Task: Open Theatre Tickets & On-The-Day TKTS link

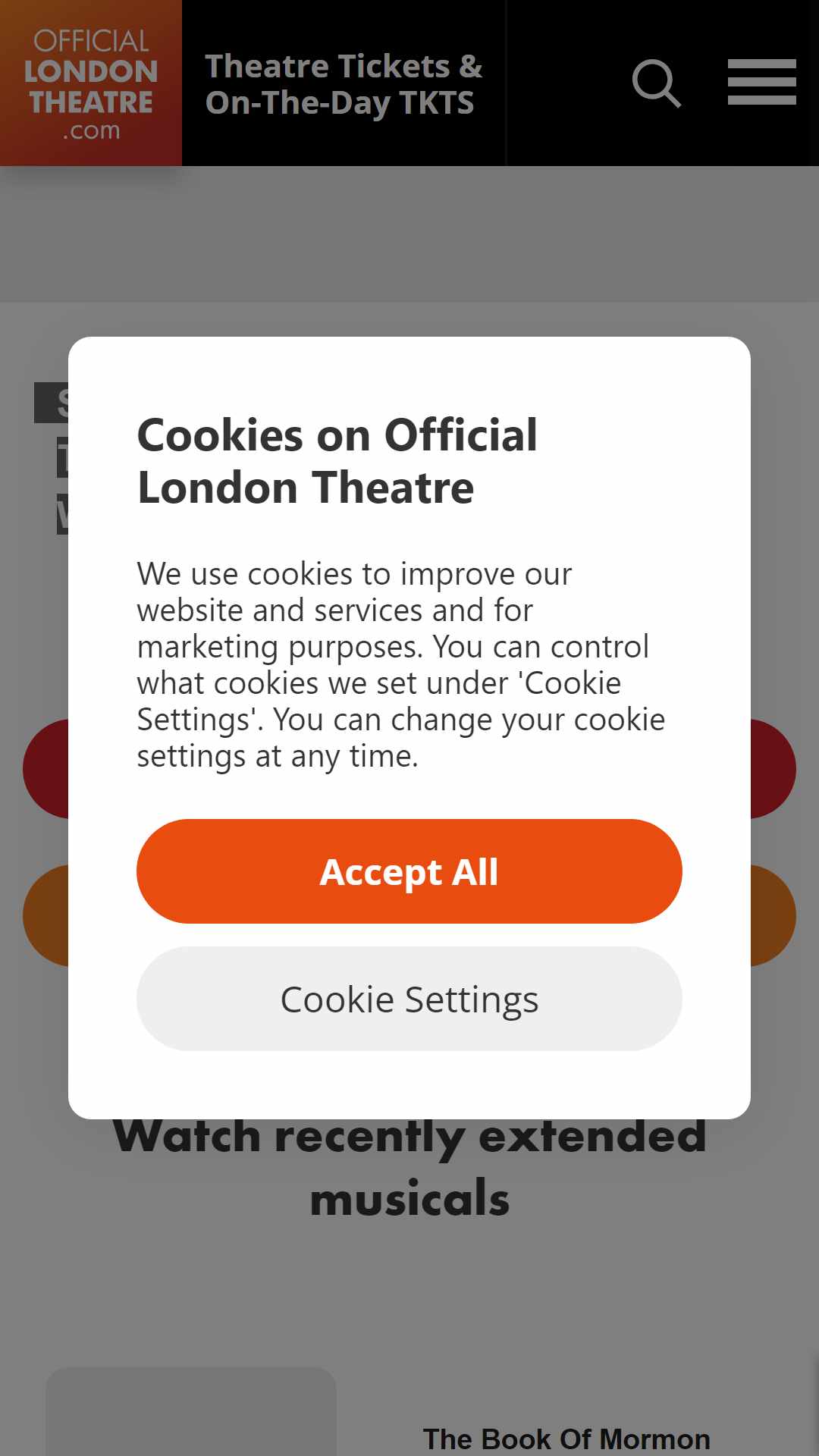Action: click(x=344, y=84)
